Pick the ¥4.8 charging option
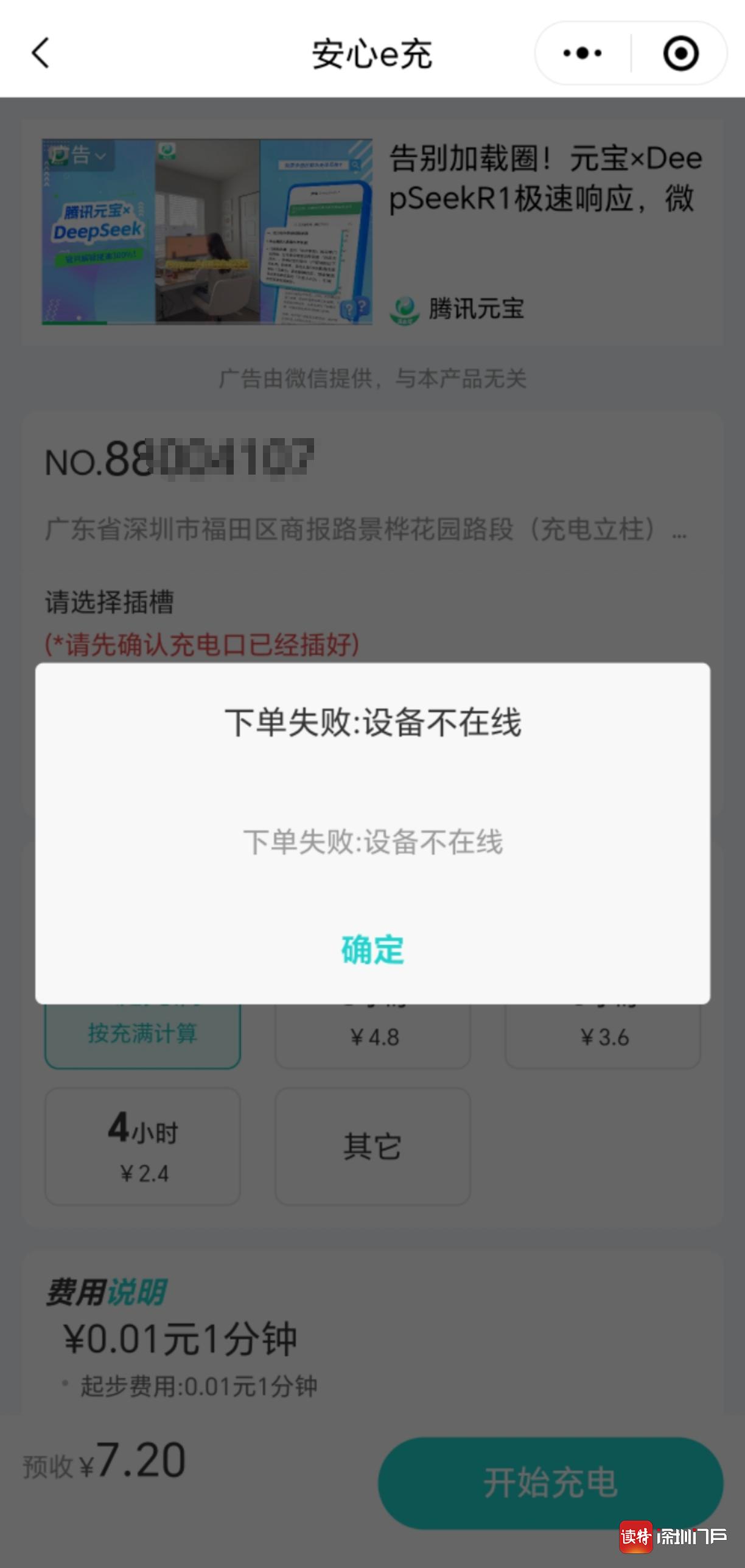The height and width of the screenshot is (1568, 745). pyautogui.click(x=373, y=1036)
